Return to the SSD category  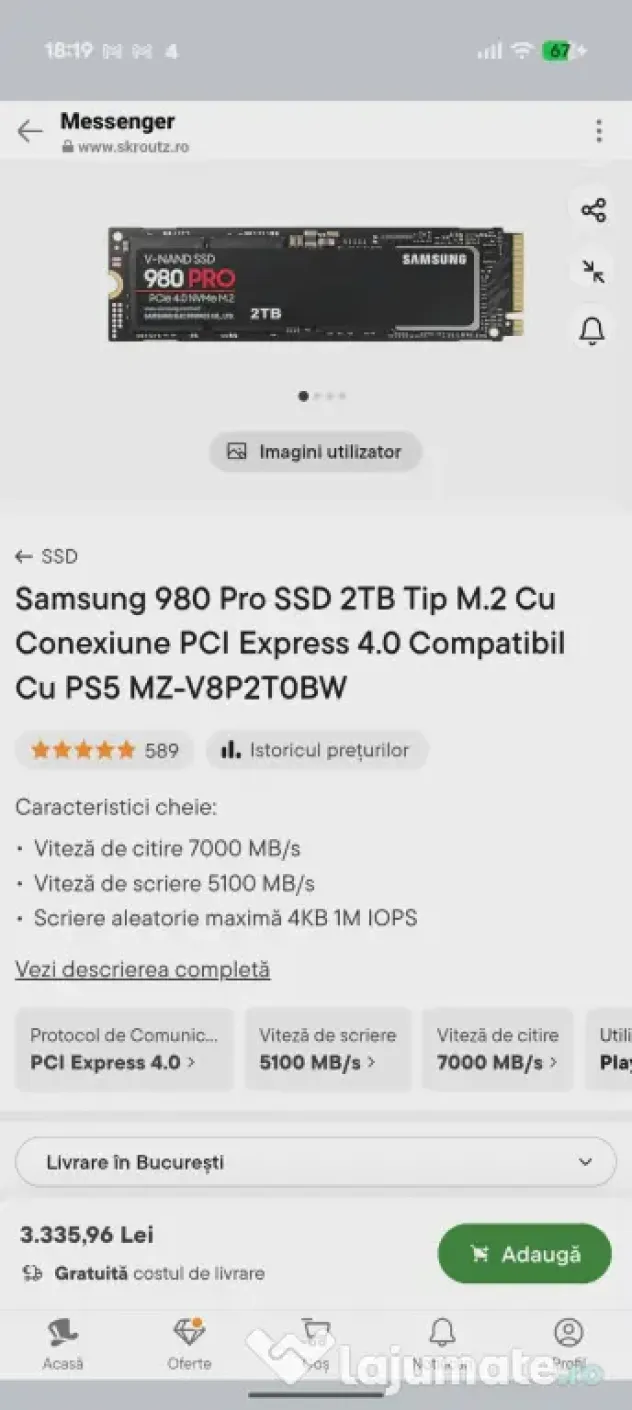pos(46,557)
